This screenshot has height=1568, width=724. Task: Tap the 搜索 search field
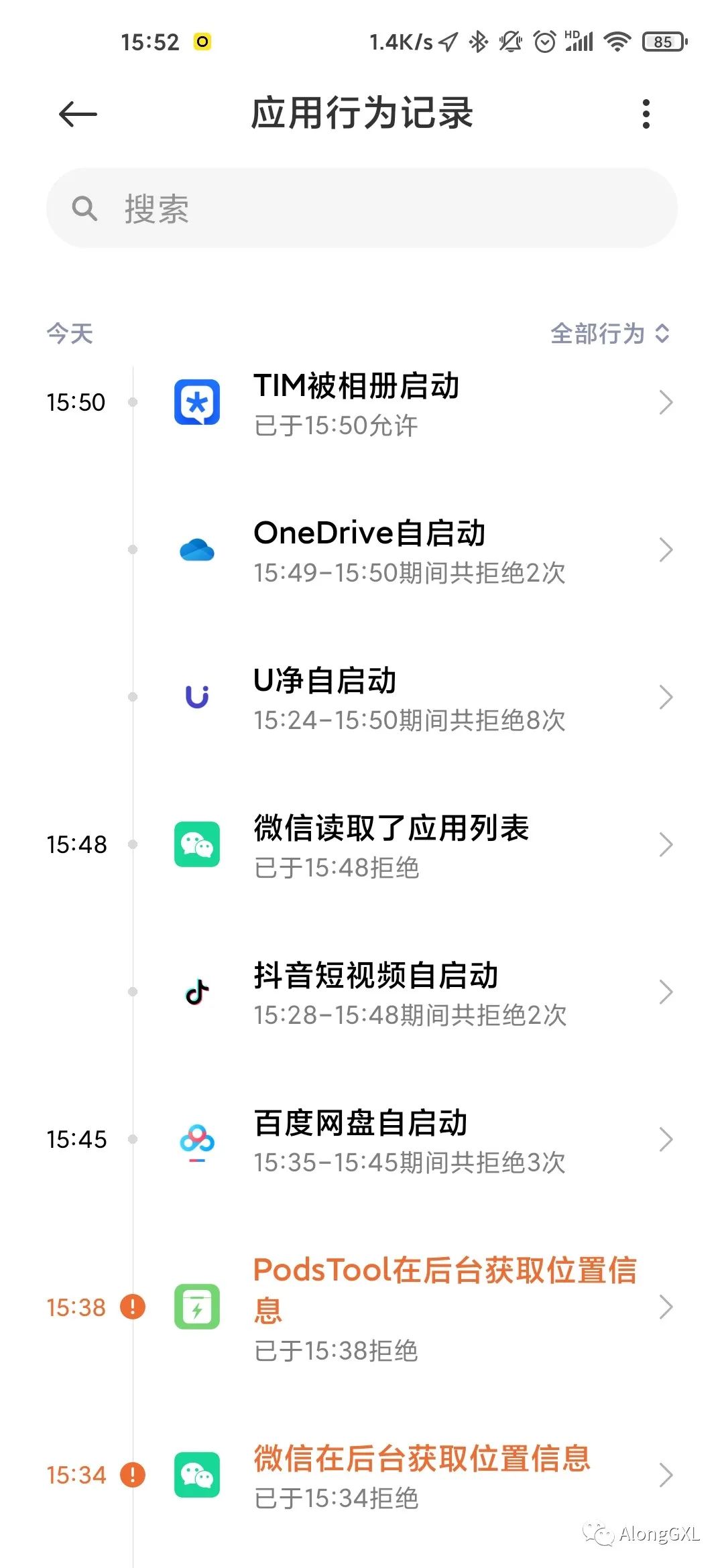click(362, 208)
